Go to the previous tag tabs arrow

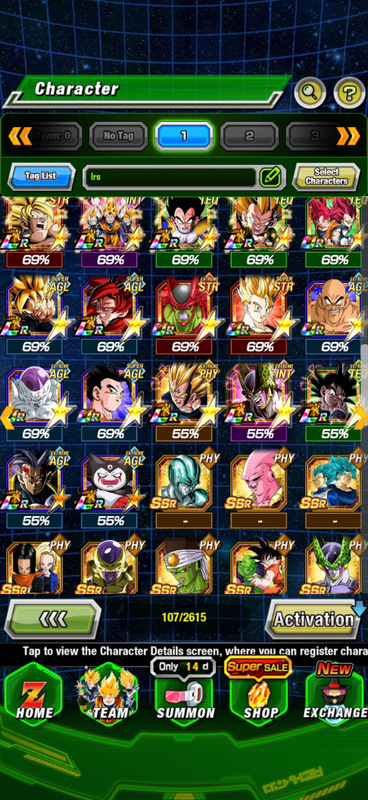click(x=19, y=136)
